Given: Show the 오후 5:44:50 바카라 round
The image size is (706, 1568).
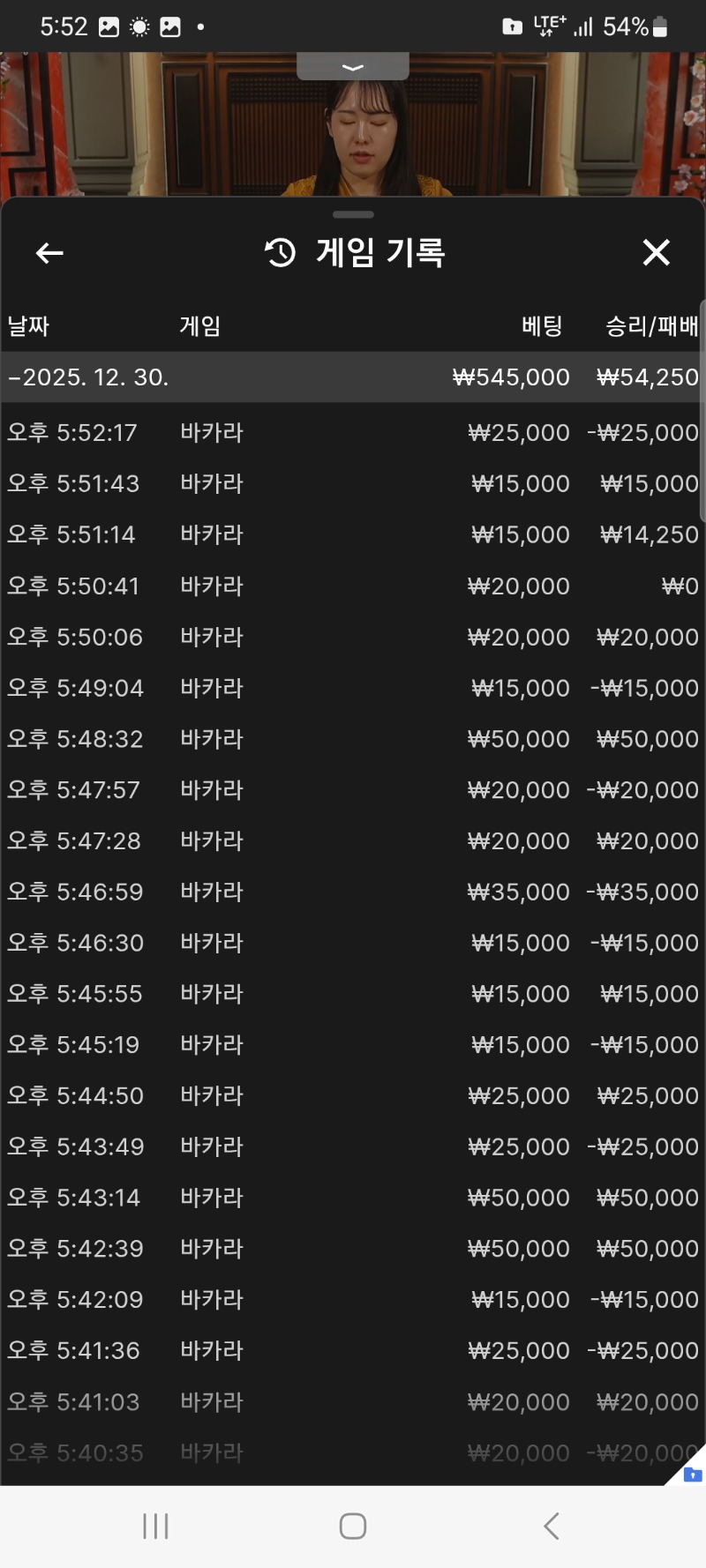Looking at the screenshot, I should coord(353,1096).
